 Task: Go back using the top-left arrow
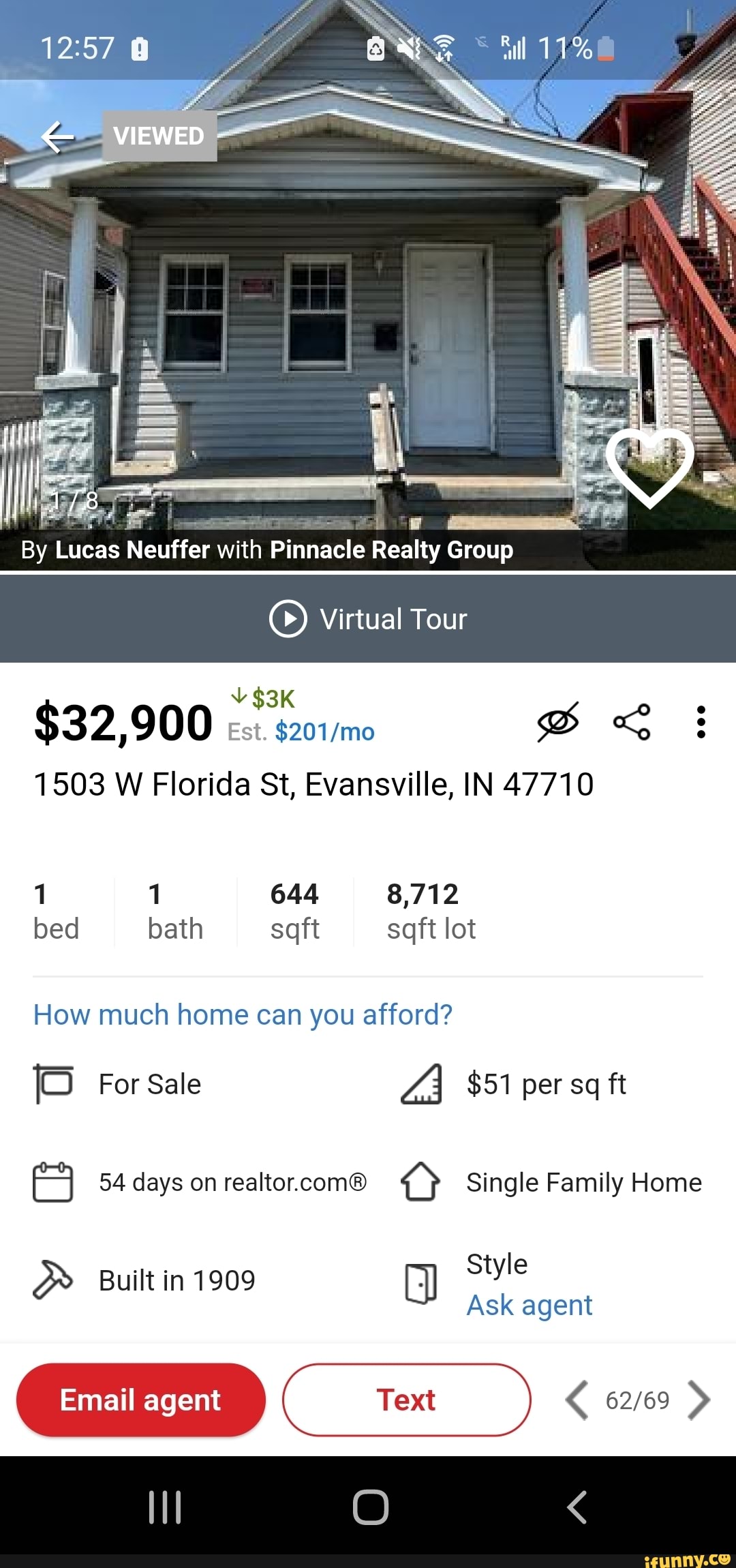pyautogui.click(x=58, y=137)
